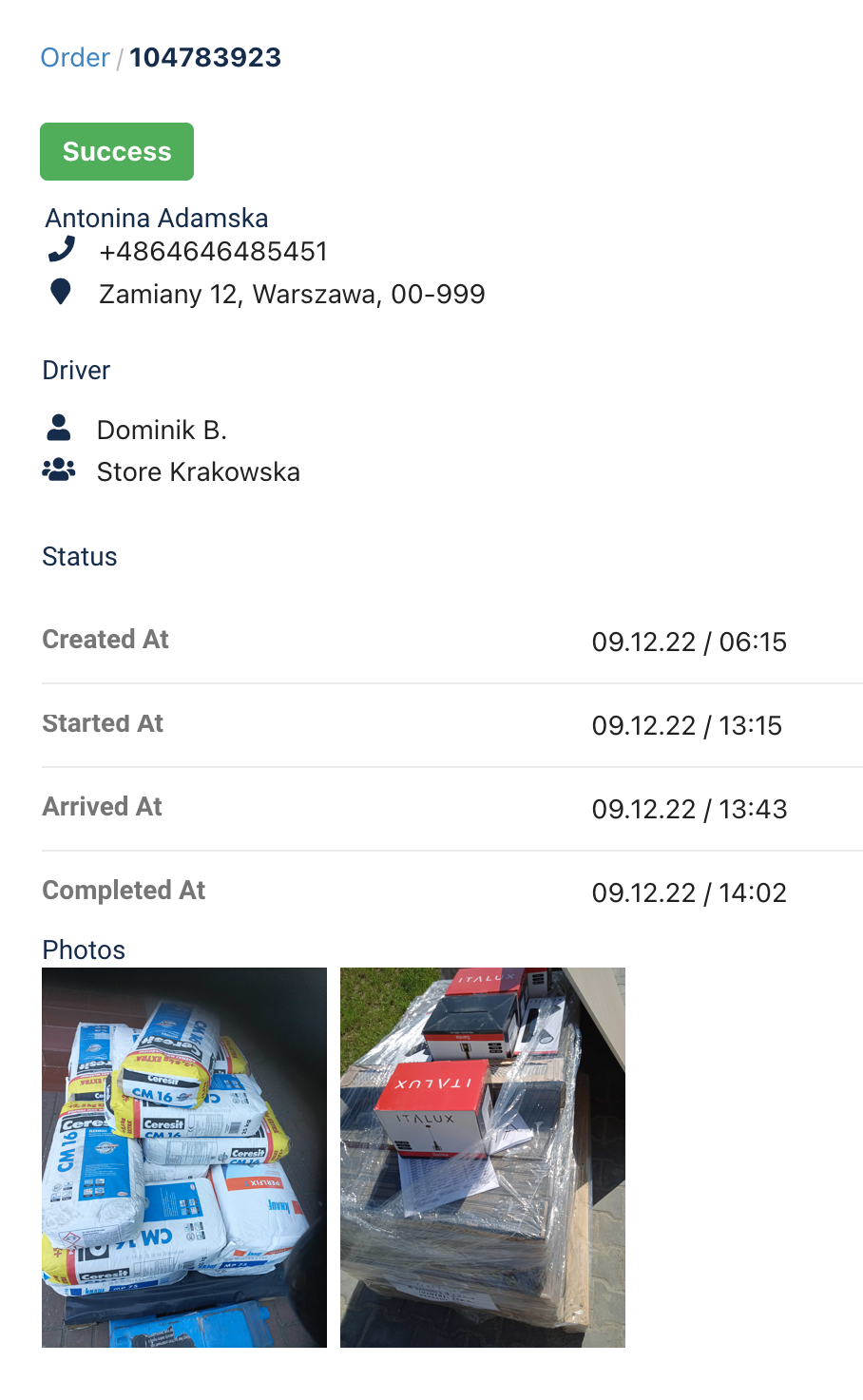Image resolution: width=863 pixels, height=1400 pixels.
Task: Open the Order breadcrumb link
Action: [x=75, y=58]
